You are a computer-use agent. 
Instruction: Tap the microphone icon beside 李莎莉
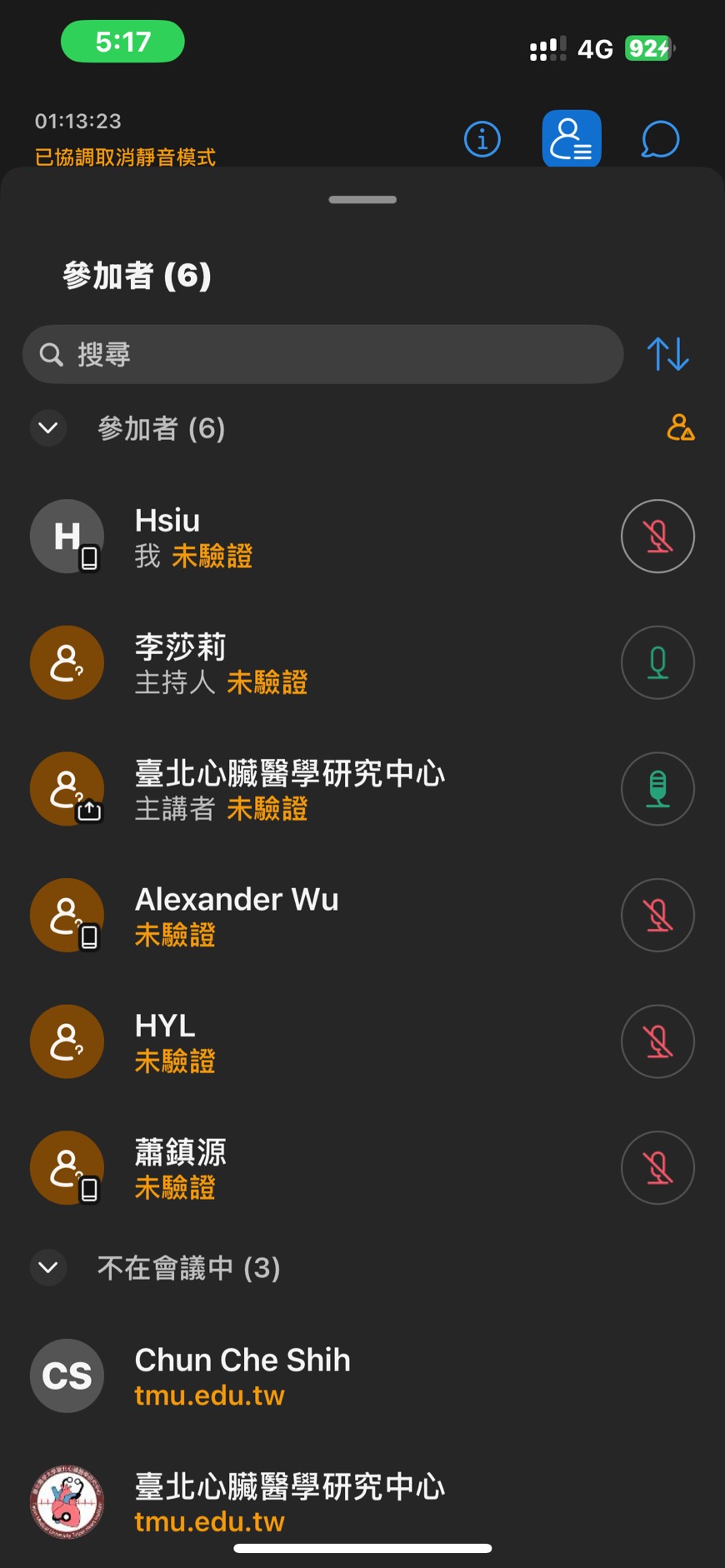[657, 662]
